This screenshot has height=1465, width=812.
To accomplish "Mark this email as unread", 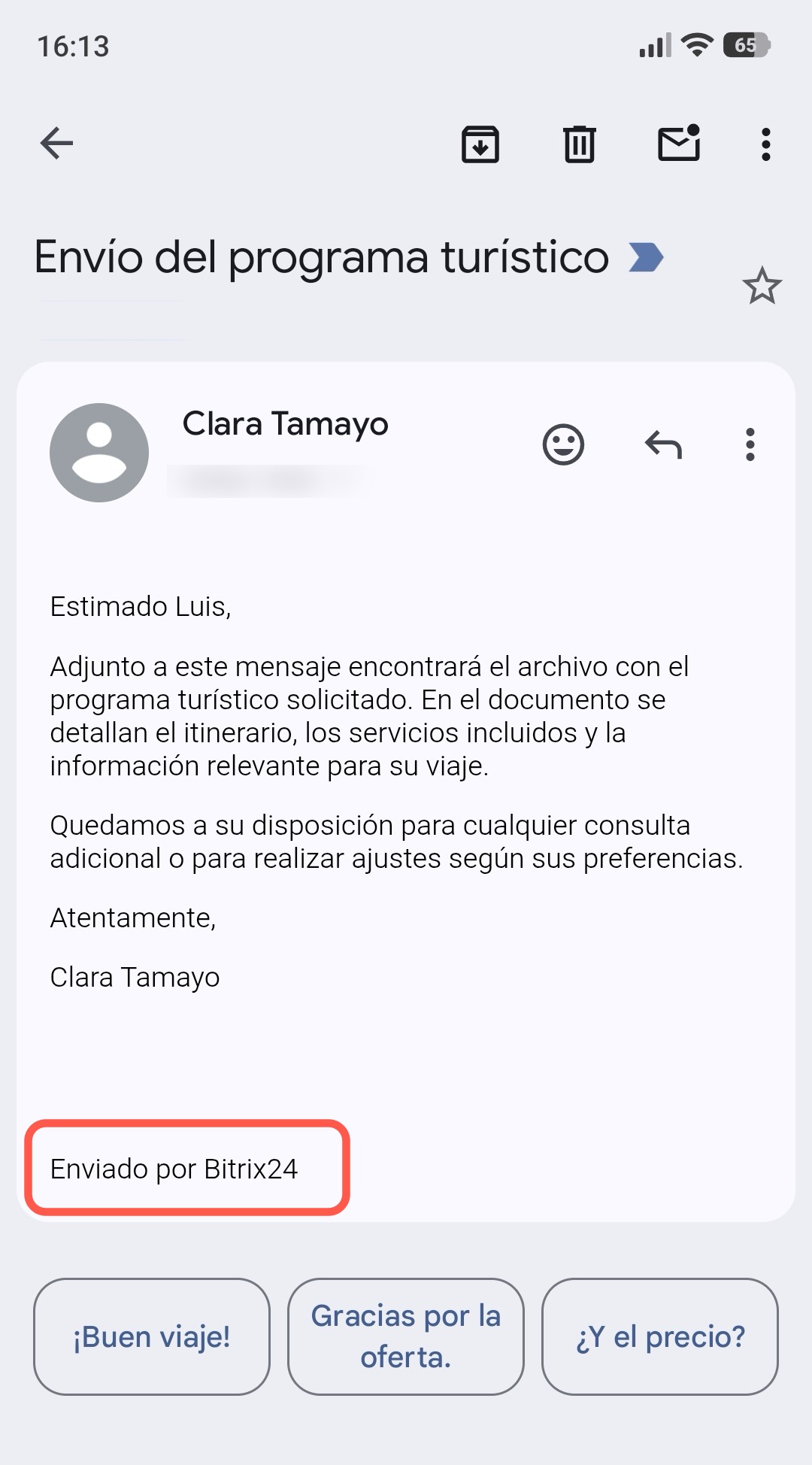I will click(679, 143).
